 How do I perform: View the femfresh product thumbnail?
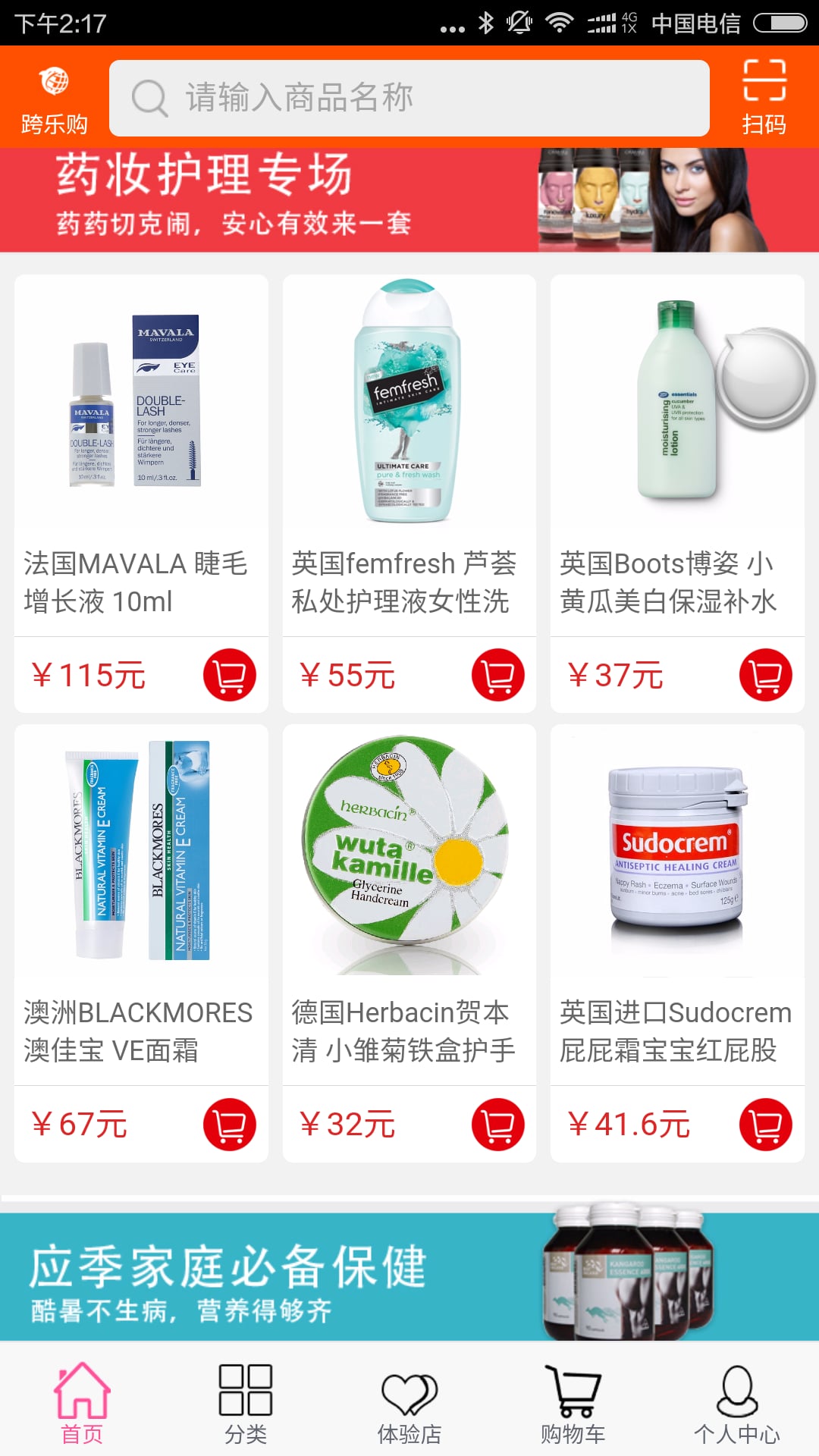409,402
